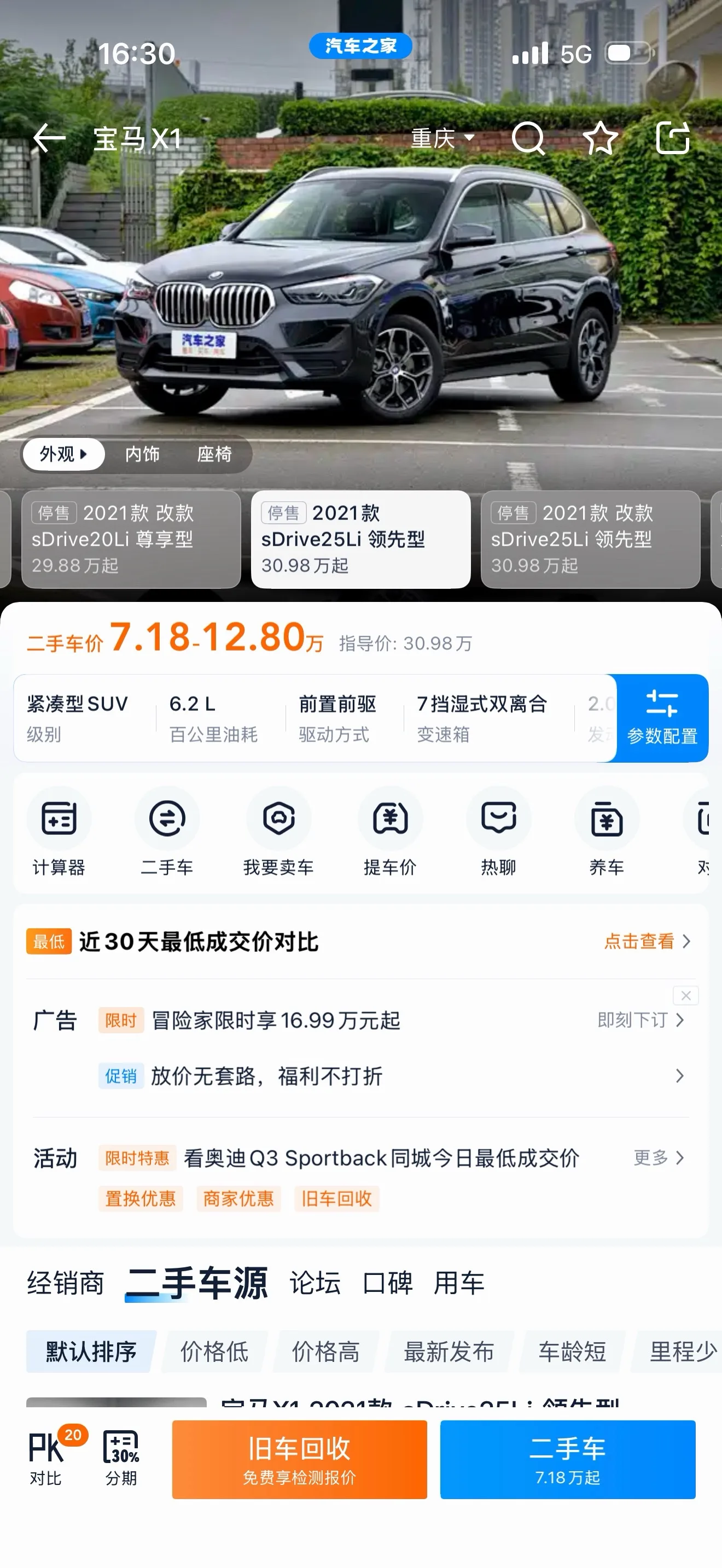Change city from 重庆 dropdown
This screenshot has height=1568, width=722.
pos(442,138)
